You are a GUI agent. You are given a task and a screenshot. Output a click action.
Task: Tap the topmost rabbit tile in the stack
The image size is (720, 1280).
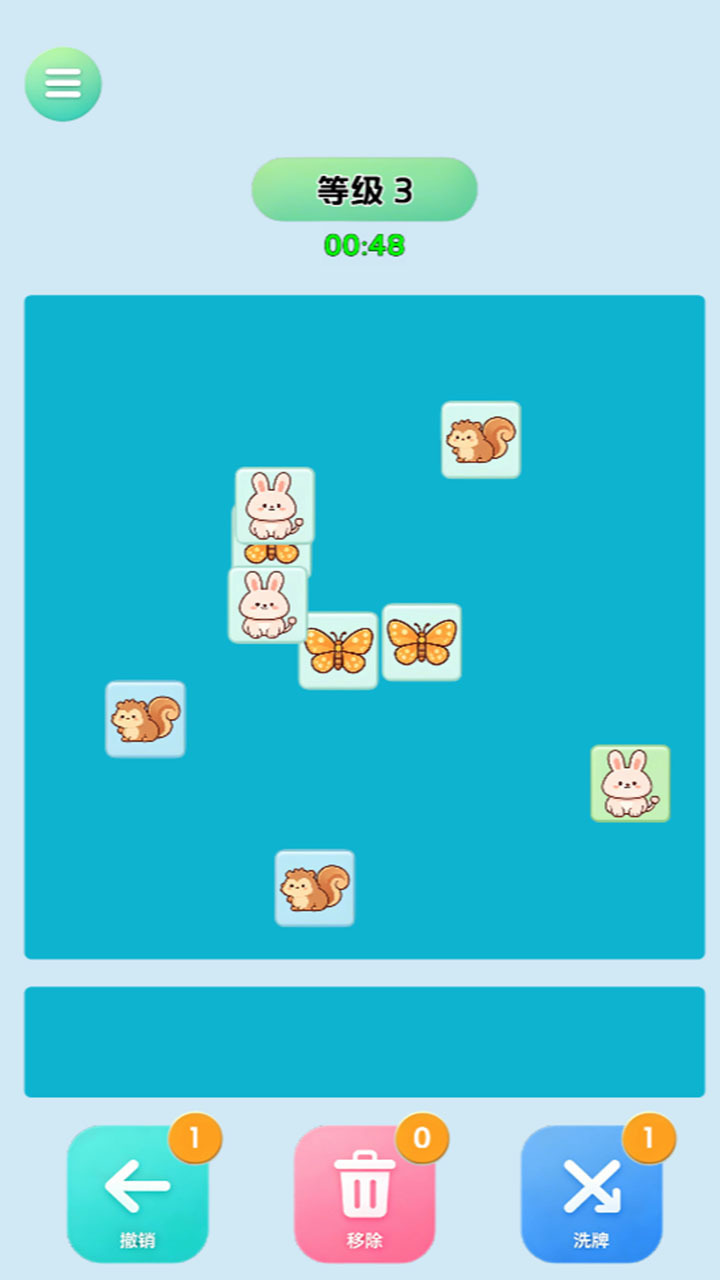coord(275,505)
